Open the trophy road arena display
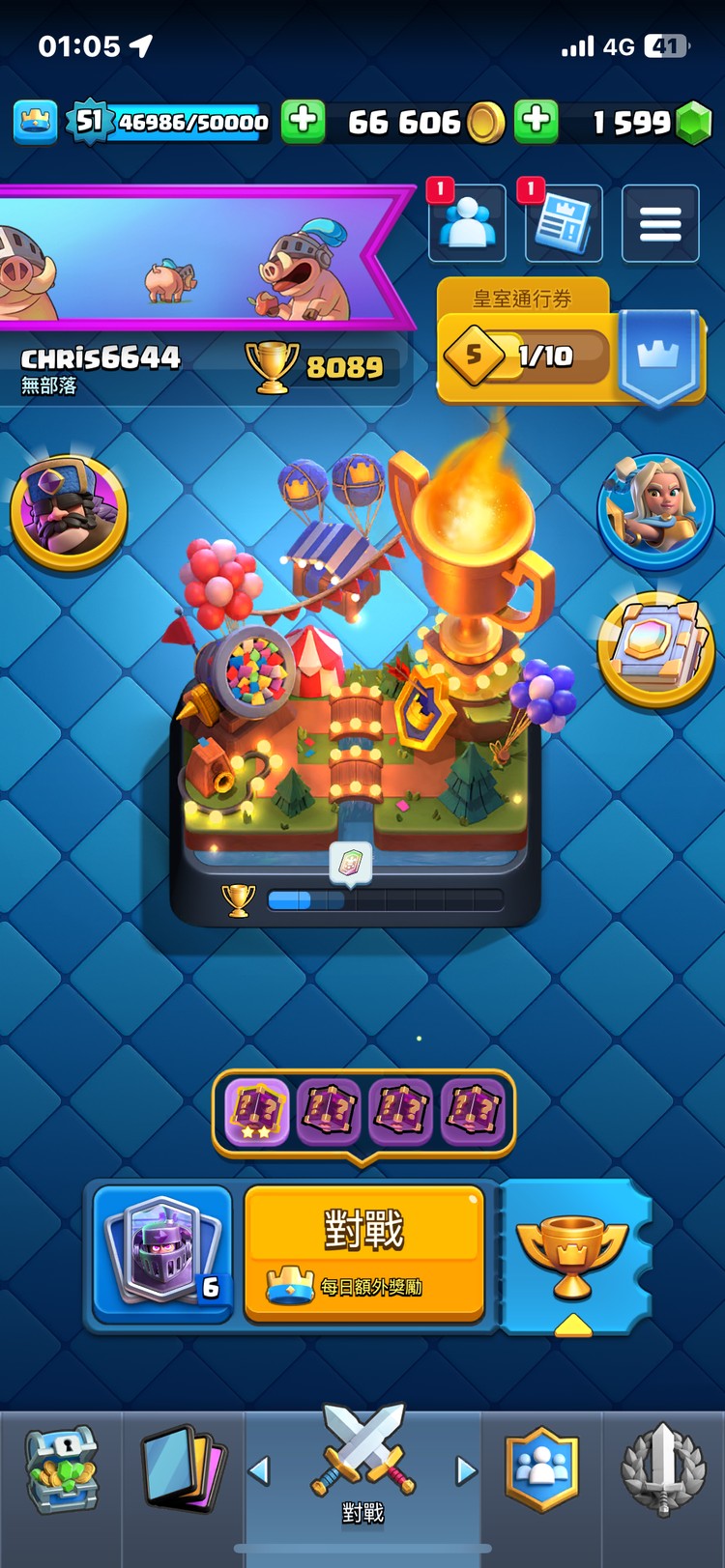Viewport: 725px width, 1568px height. [358, 696]
